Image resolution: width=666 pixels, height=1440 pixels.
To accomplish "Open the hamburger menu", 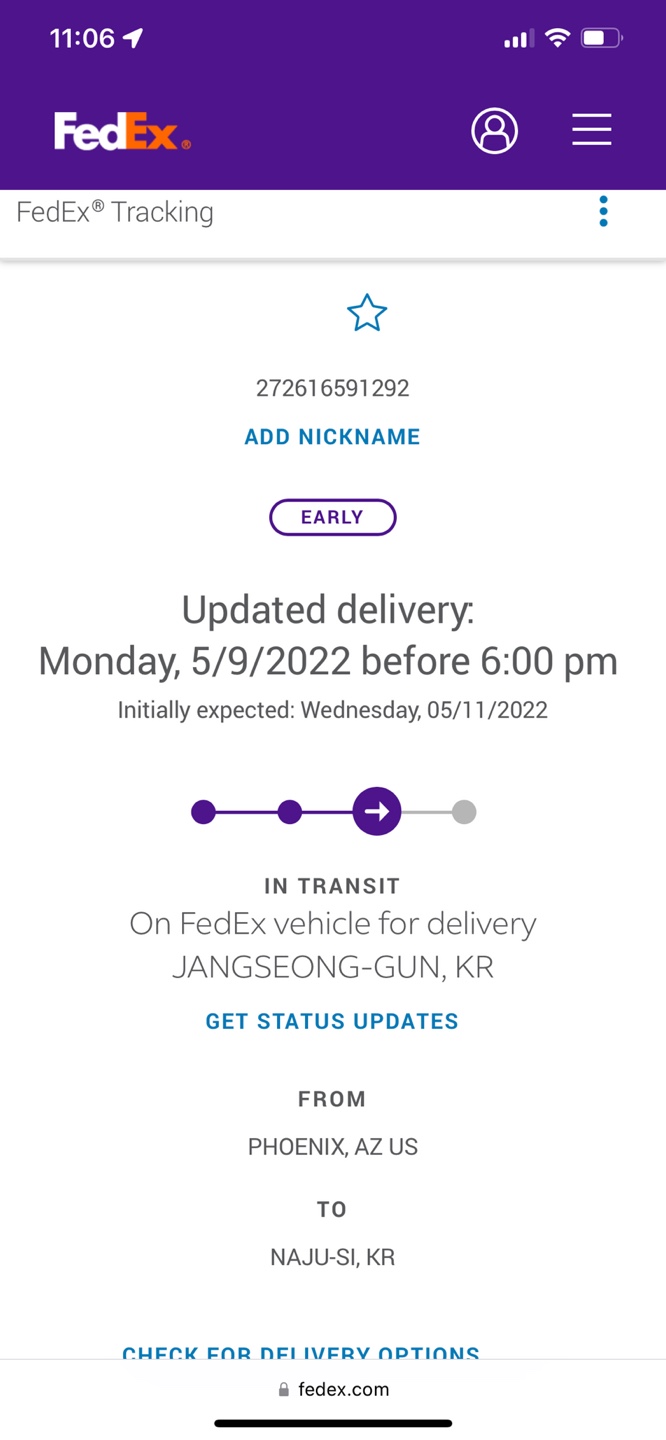I will tap(592, 130).
